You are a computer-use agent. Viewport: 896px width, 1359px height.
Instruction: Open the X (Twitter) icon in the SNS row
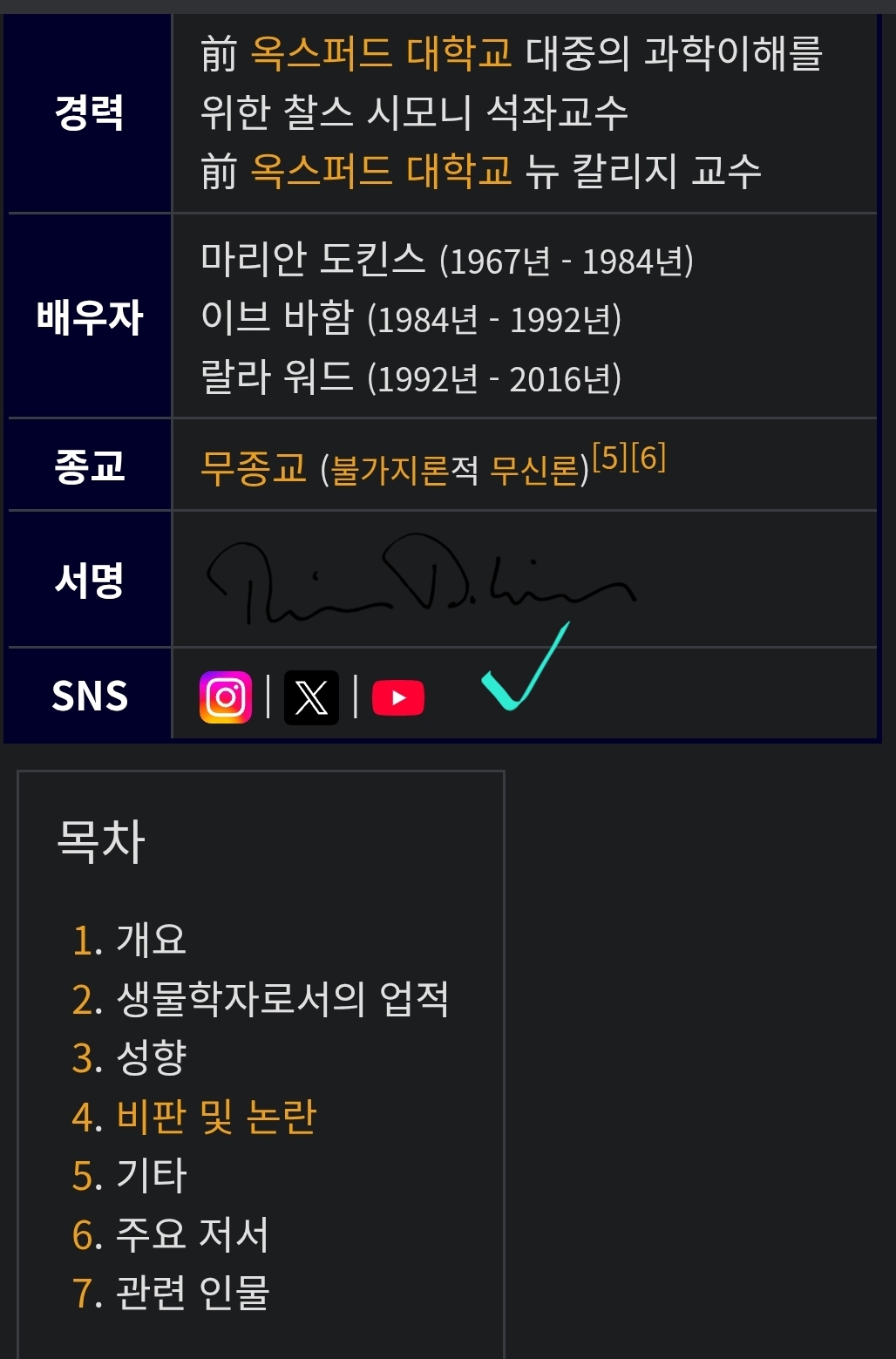311,697
